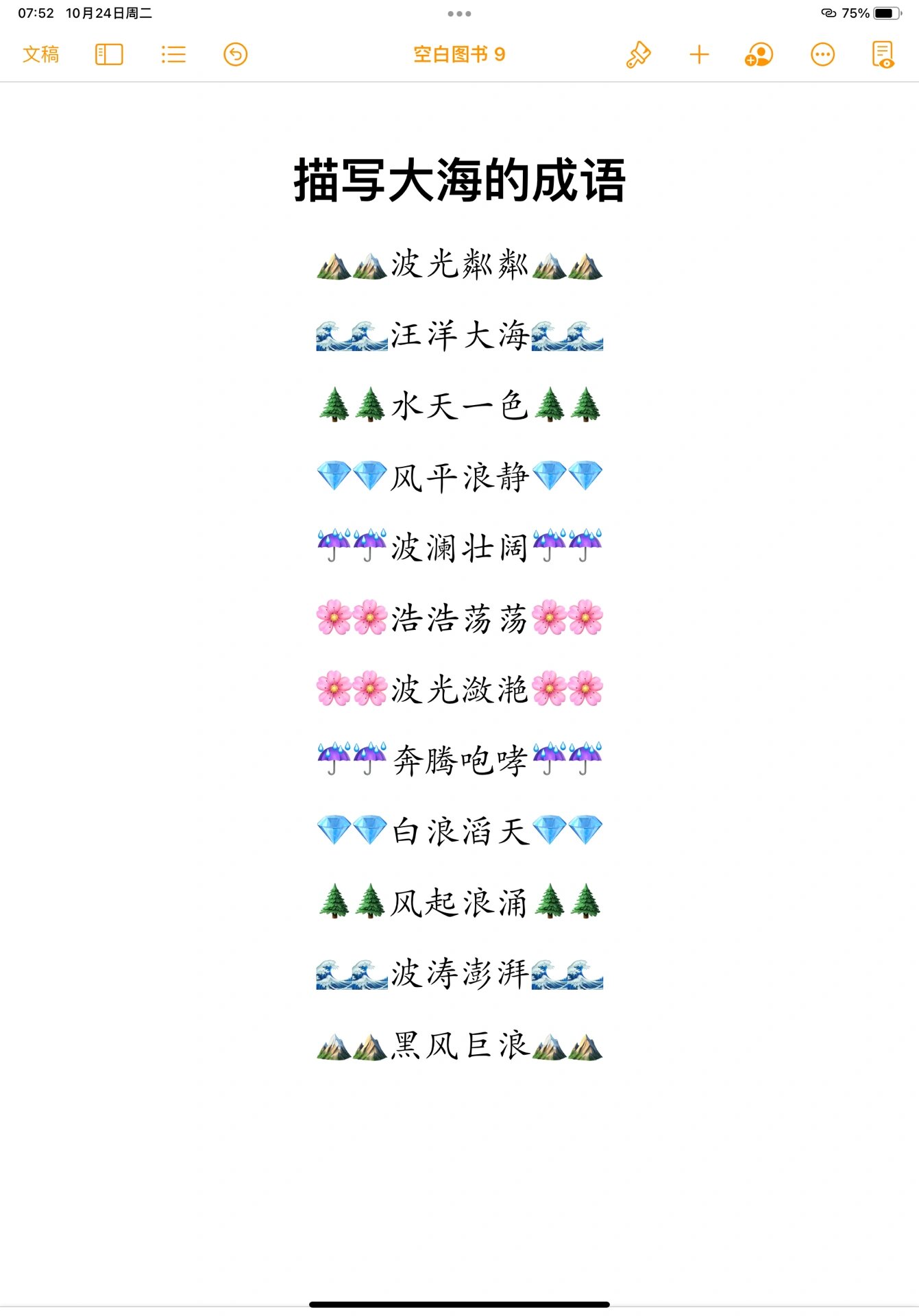Open the More options ellipsis icon
Screen dimensions: 919x1316
point(823,53)
